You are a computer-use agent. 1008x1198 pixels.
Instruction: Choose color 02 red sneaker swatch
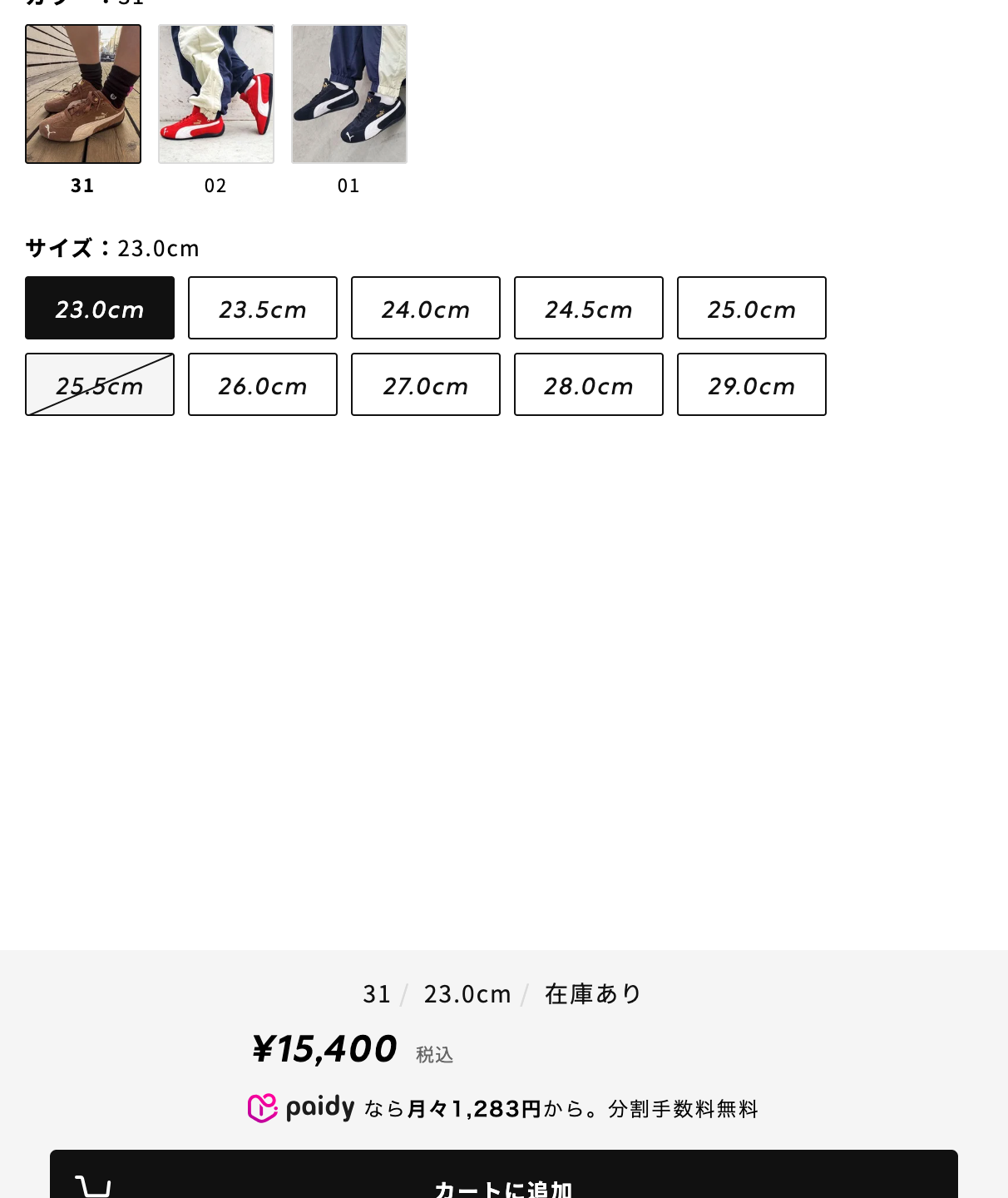216,94
